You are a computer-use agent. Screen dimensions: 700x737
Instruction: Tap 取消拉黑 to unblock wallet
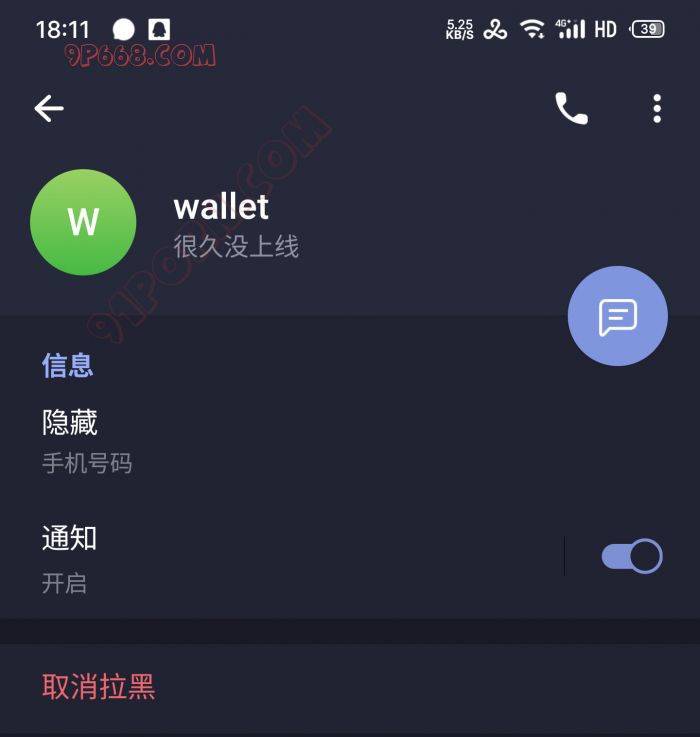[99, 687]
